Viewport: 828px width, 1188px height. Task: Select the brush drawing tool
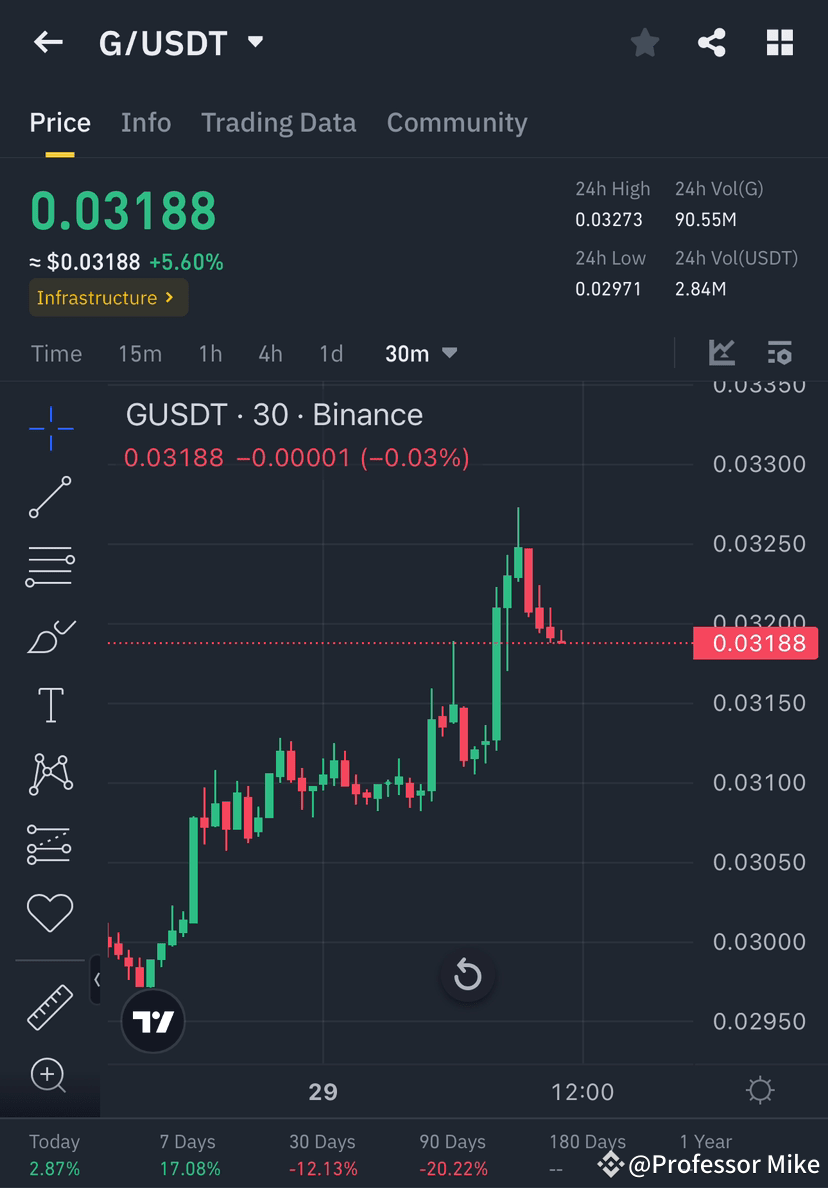(50, 637)
